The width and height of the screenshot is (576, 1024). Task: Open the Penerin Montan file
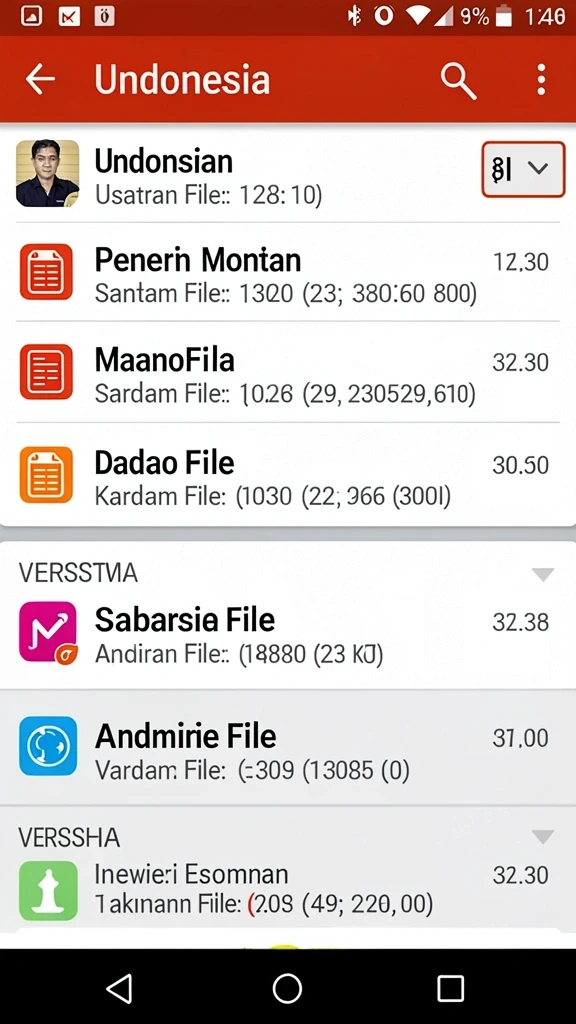click(x=287, y=273)
